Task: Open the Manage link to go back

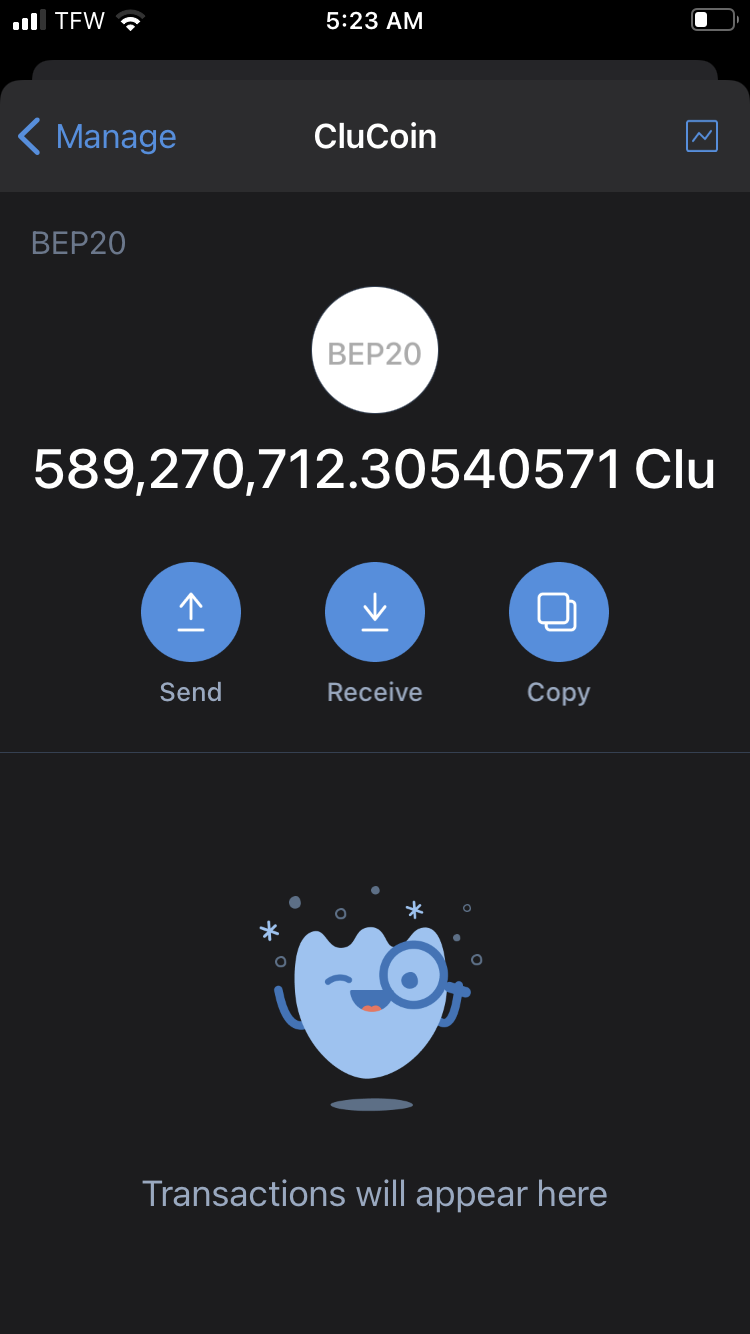Action: pos(116,136)
